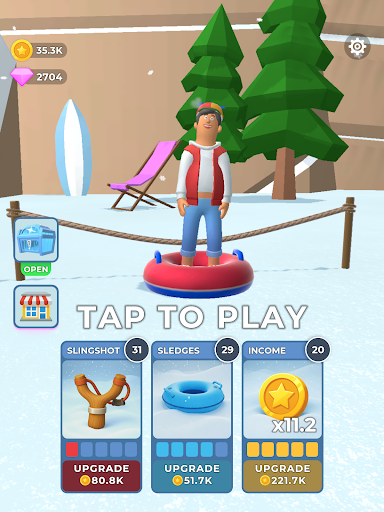Upgrade Income for 221.7K coins
The height and width of the screenshot is (512, 384).
(283, 475)
